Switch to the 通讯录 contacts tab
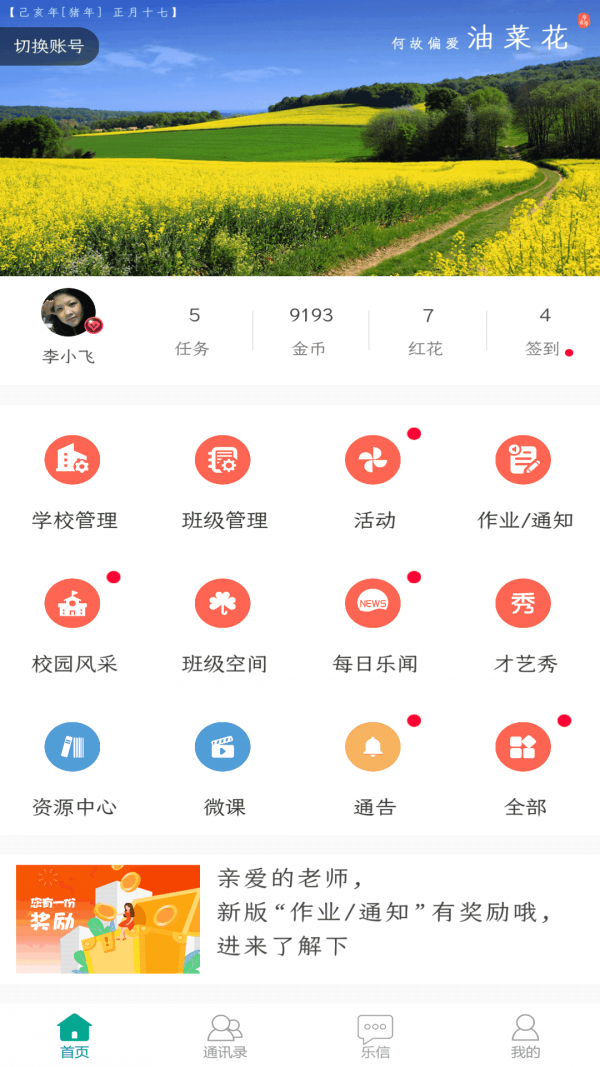600x1067 pixels. pos(225,1036)
